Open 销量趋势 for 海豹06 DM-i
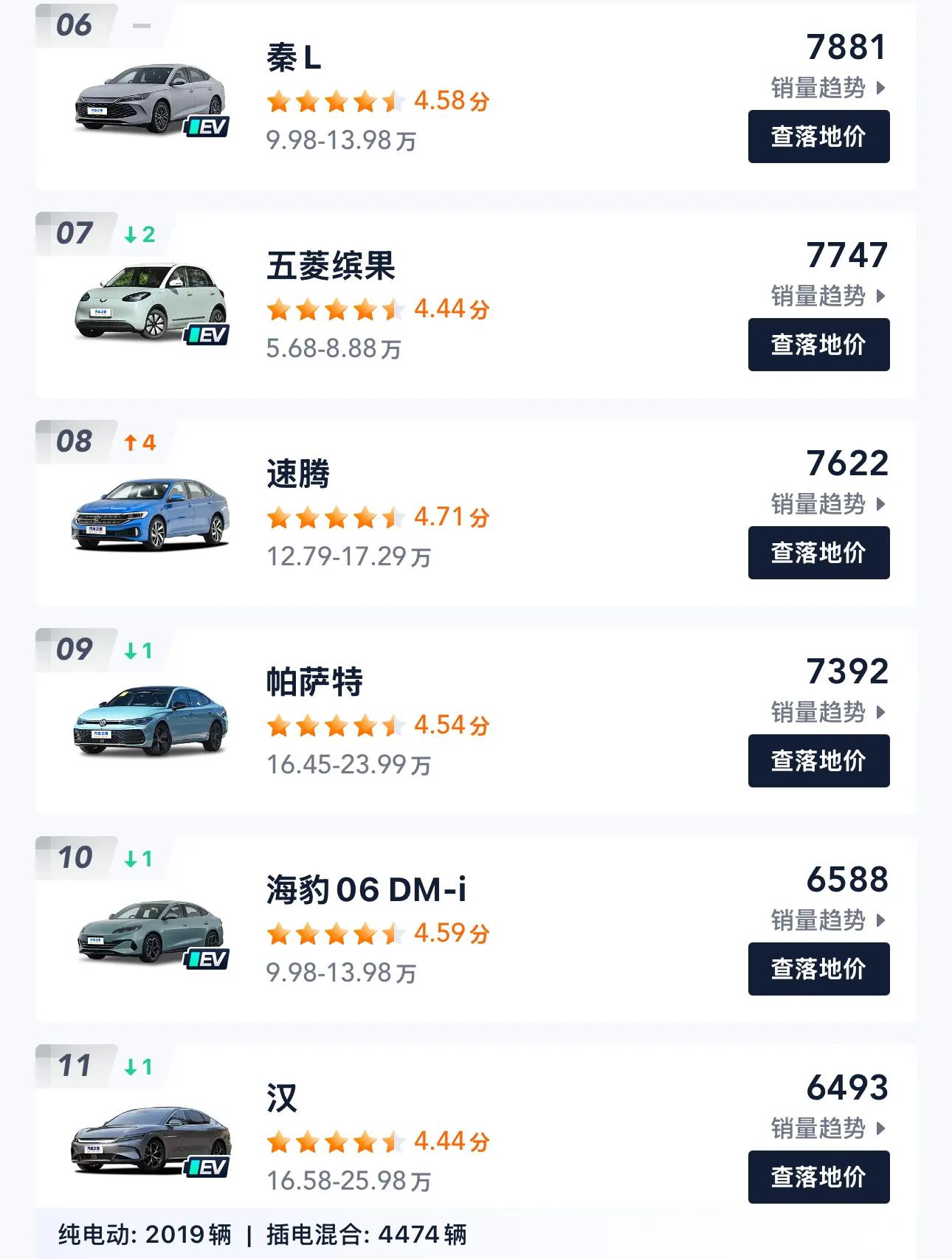This screenshot has height=1259, width=952. (x=827, y=920)
